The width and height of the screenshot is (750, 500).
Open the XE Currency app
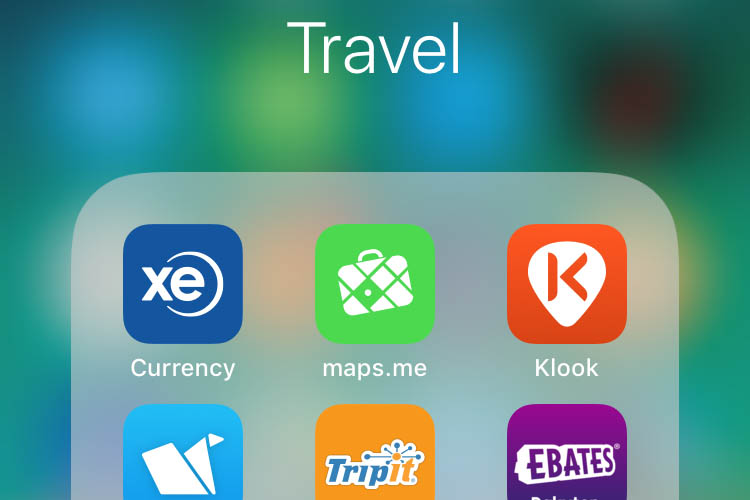pyautogui.click(x=183, y=284)
